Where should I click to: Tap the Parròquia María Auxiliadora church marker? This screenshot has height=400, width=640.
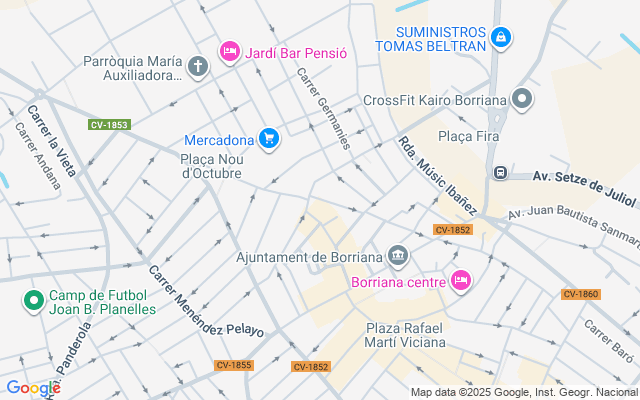coord(198,68)
